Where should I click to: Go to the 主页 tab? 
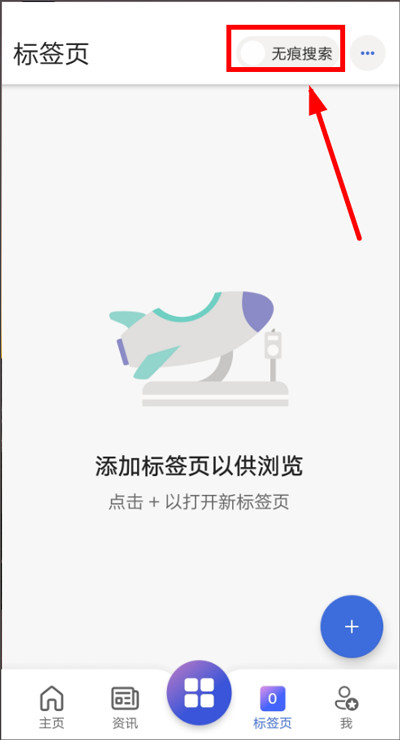[x=51, y=706]
